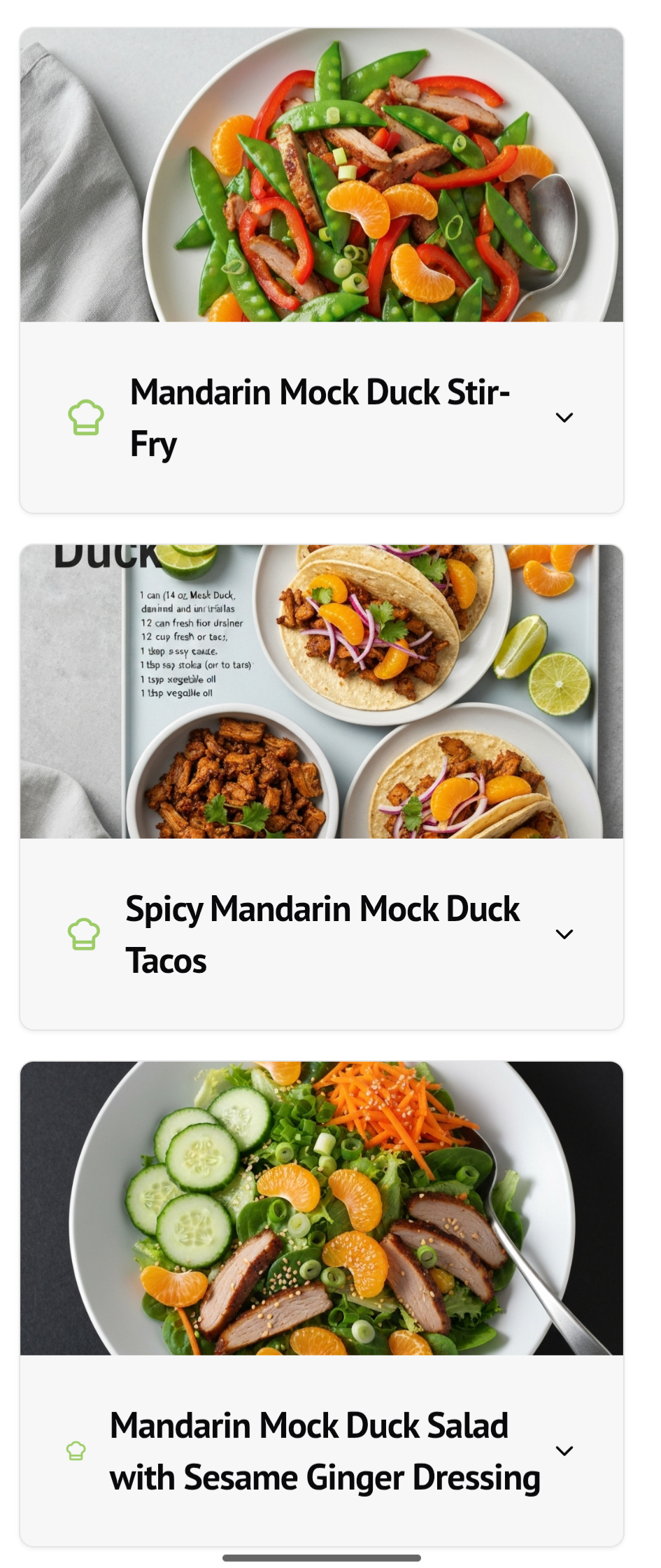
Task: Open the Mandarin Mock Duck Stir-Fry photo
Action: (x=322, y=176)
